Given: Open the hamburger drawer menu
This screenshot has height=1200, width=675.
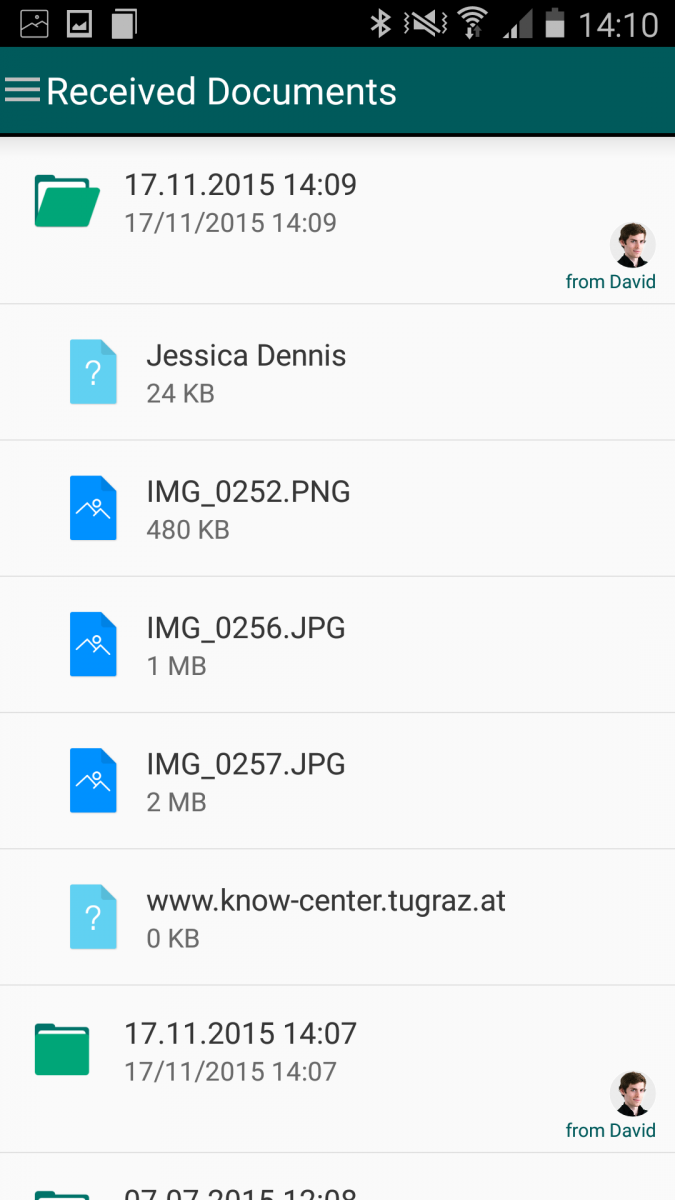Looking at the screenshot, I should coord(22,90).
